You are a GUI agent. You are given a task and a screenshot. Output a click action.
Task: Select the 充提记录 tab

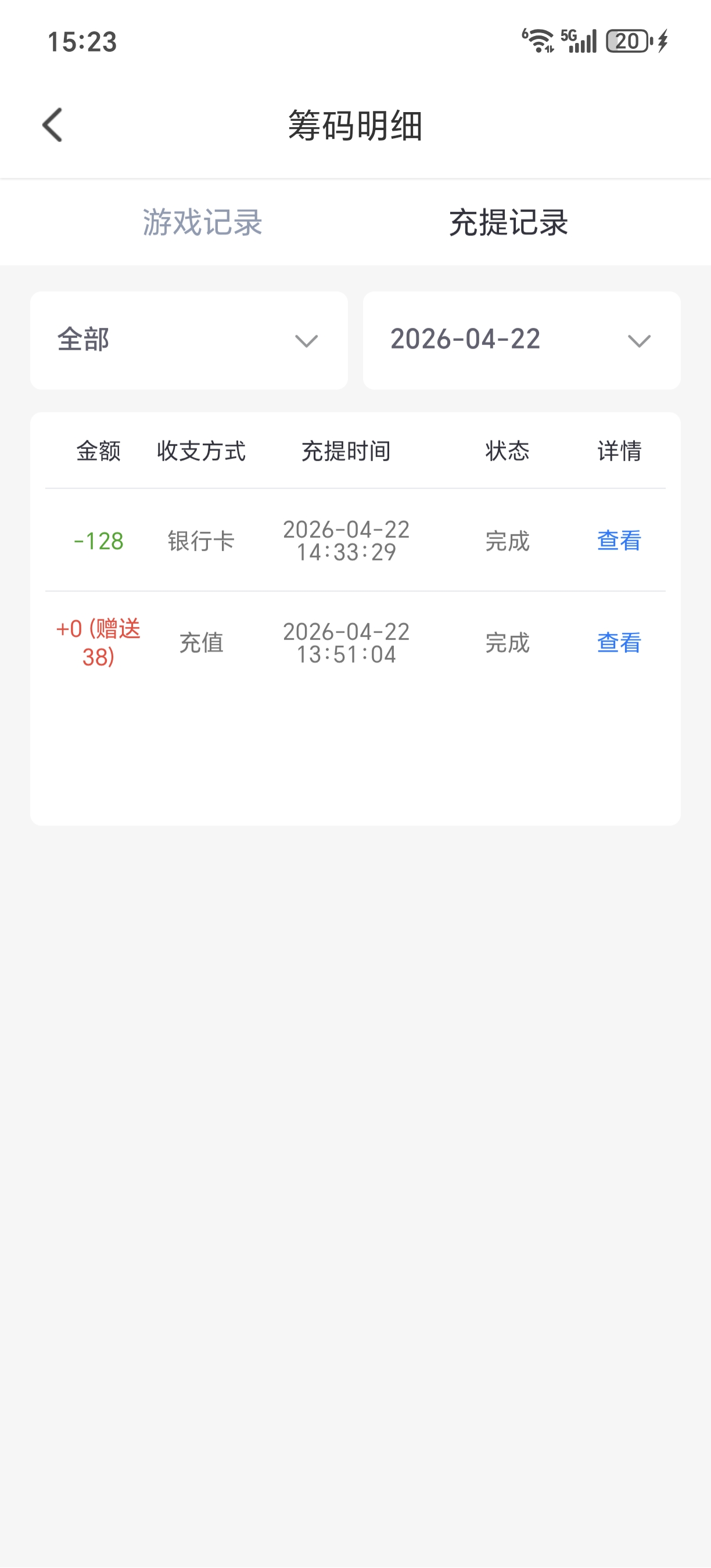(x=508, y=222)
